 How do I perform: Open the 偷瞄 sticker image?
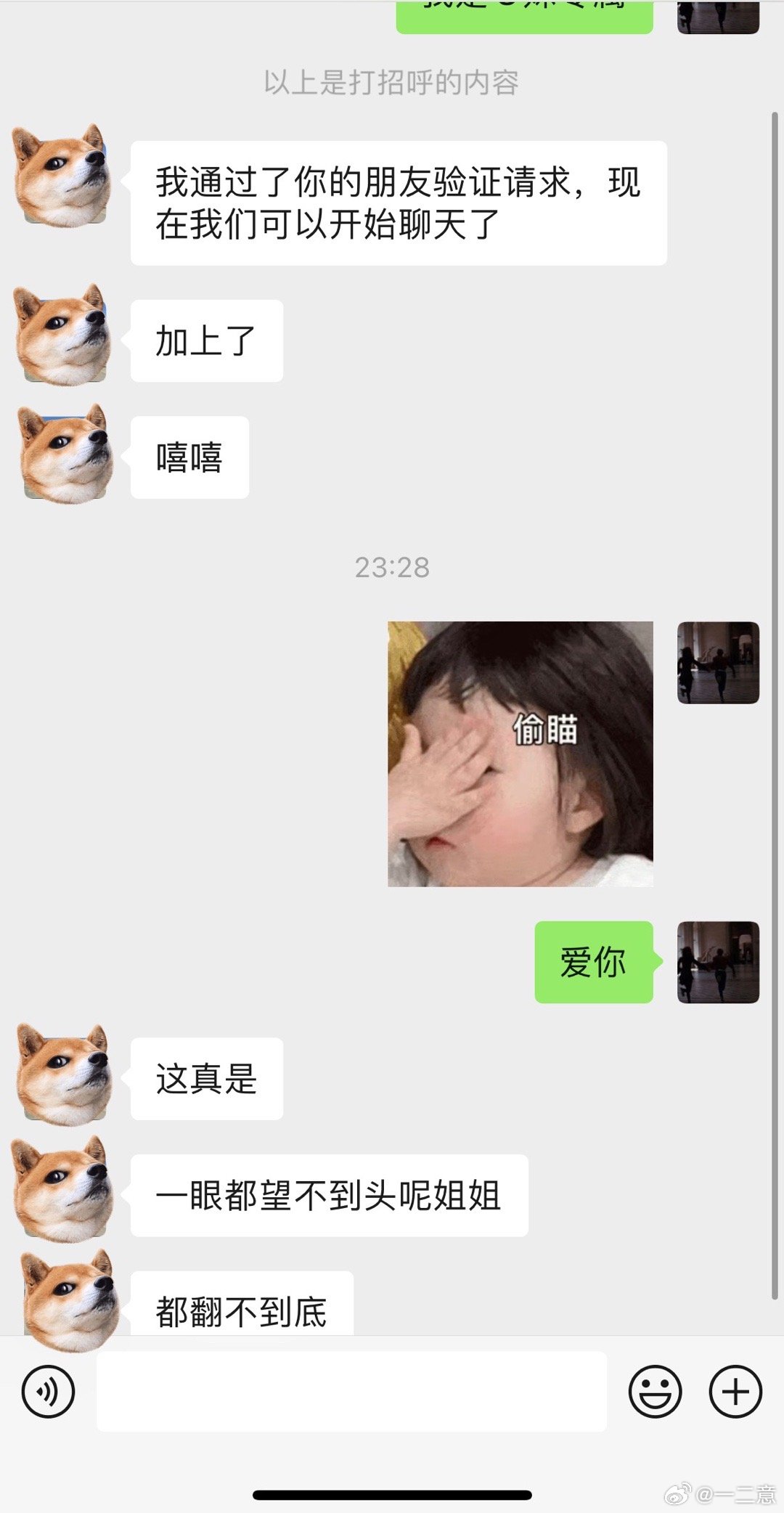520,754
